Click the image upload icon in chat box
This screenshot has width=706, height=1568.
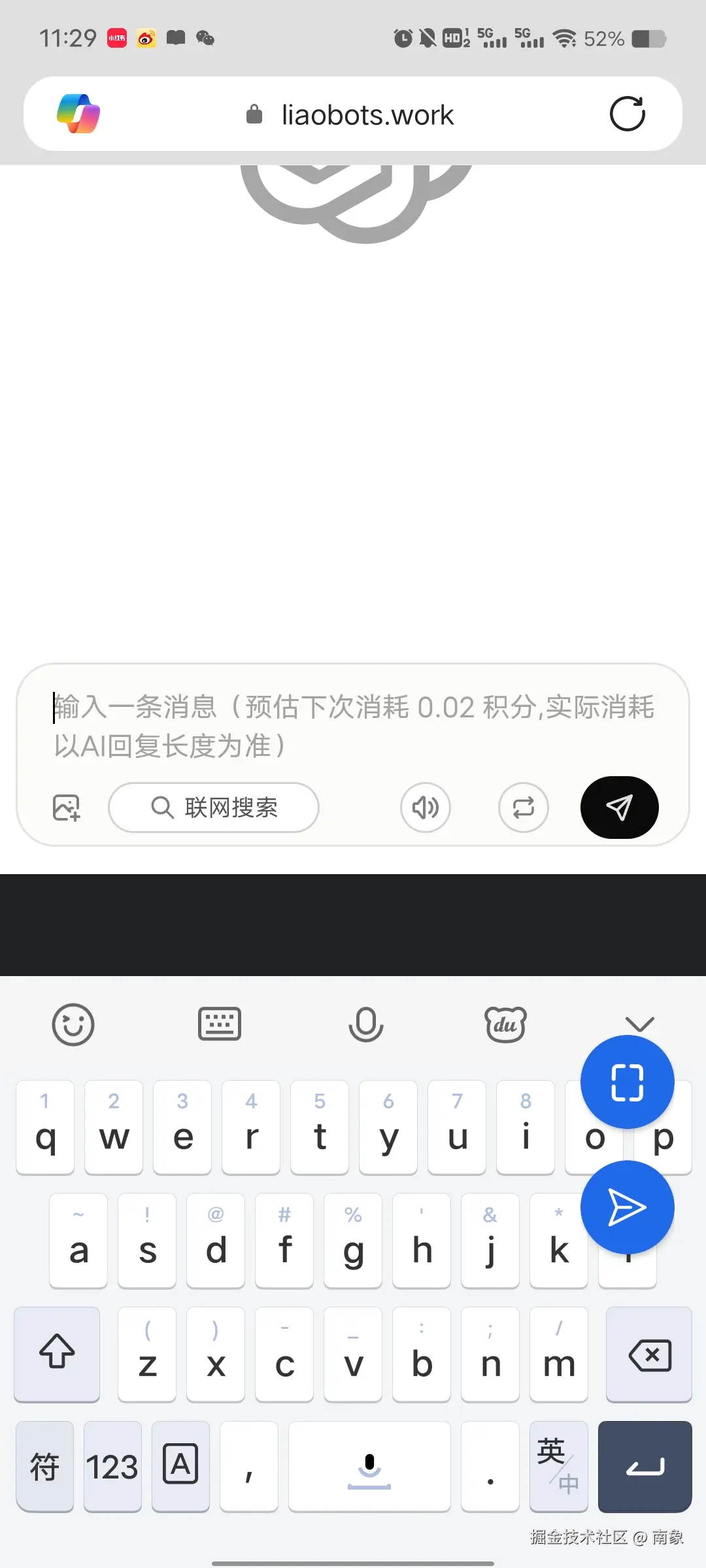[65, 808]
